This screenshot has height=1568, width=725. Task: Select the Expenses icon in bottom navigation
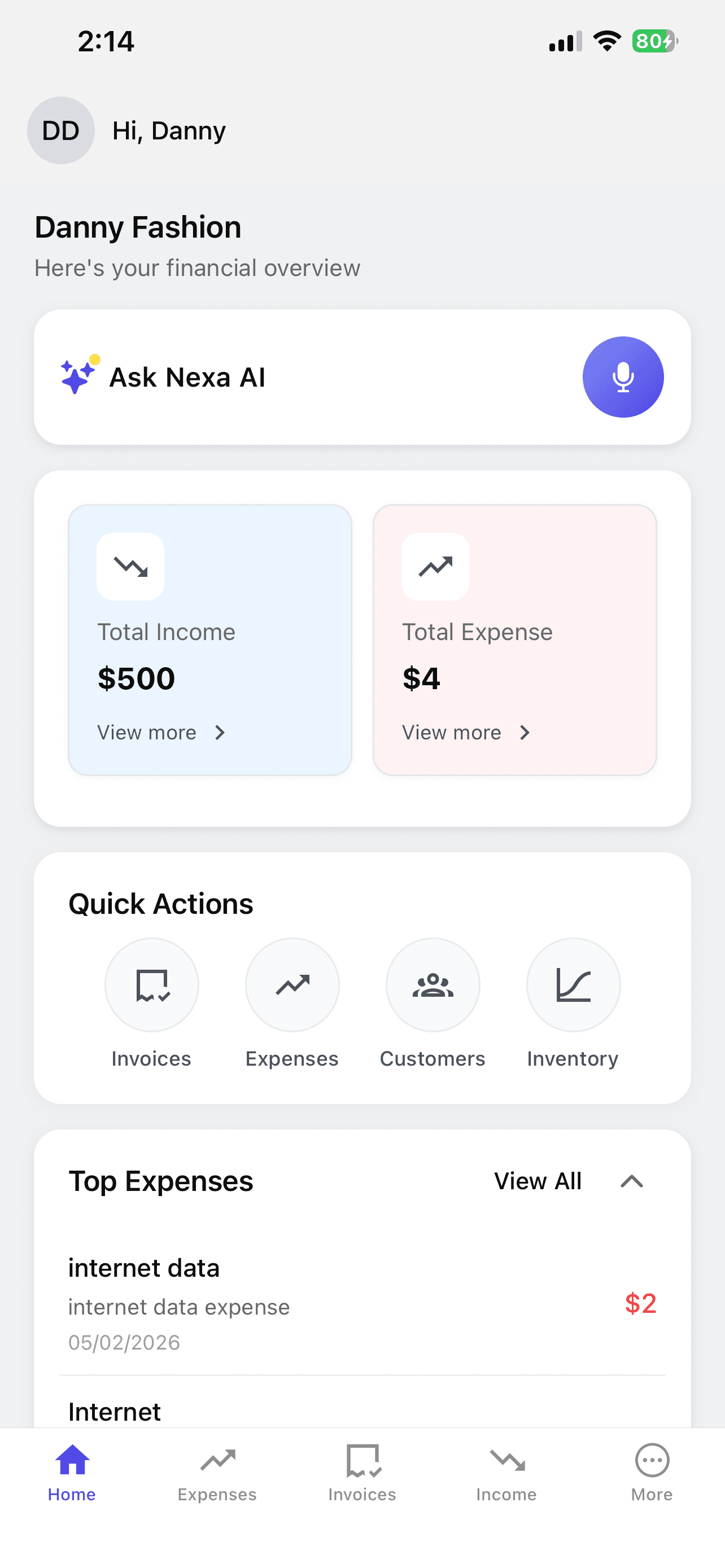(217, 1461)
